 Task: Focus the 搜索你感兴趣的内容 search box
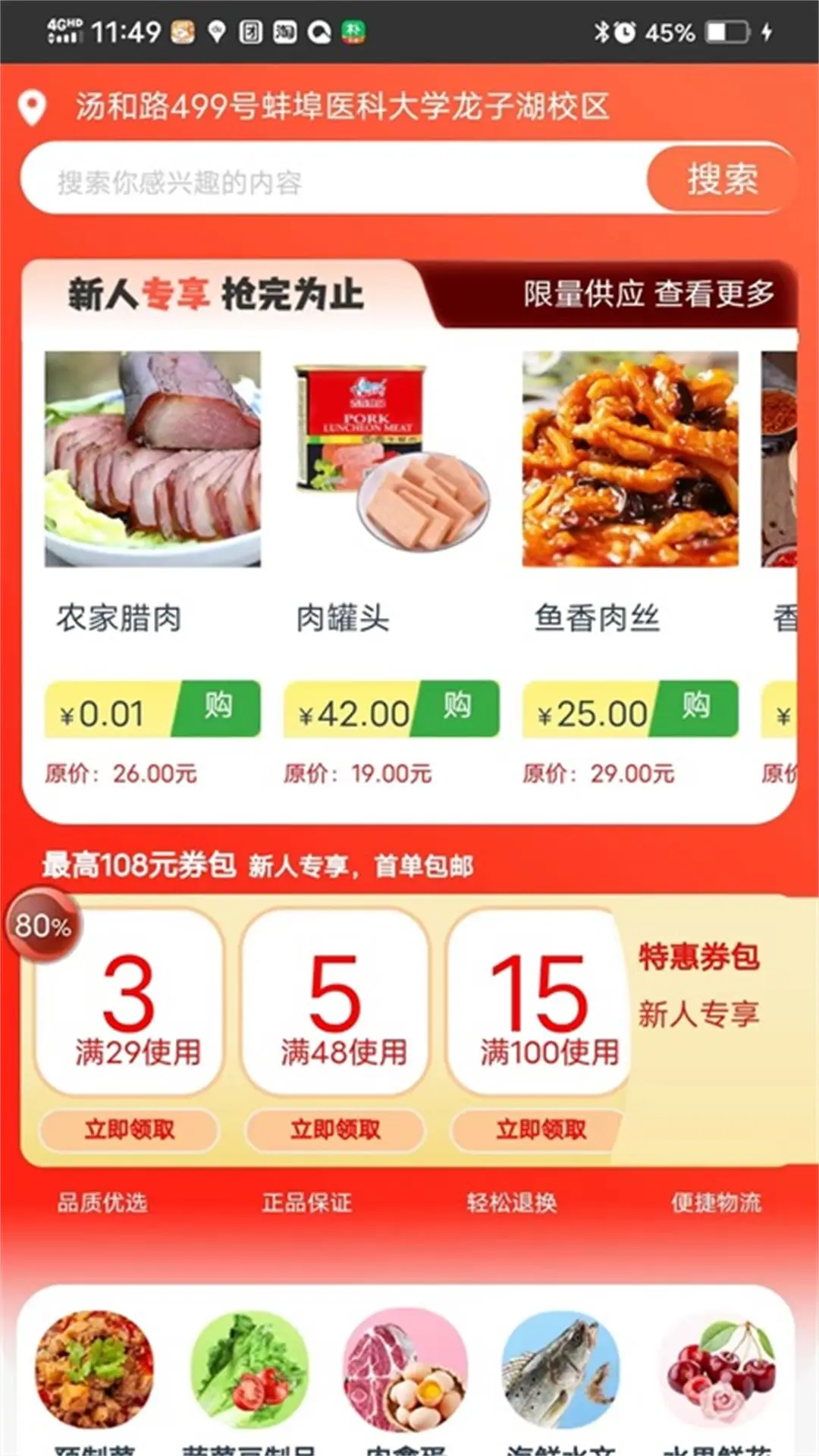pos(334,182)
